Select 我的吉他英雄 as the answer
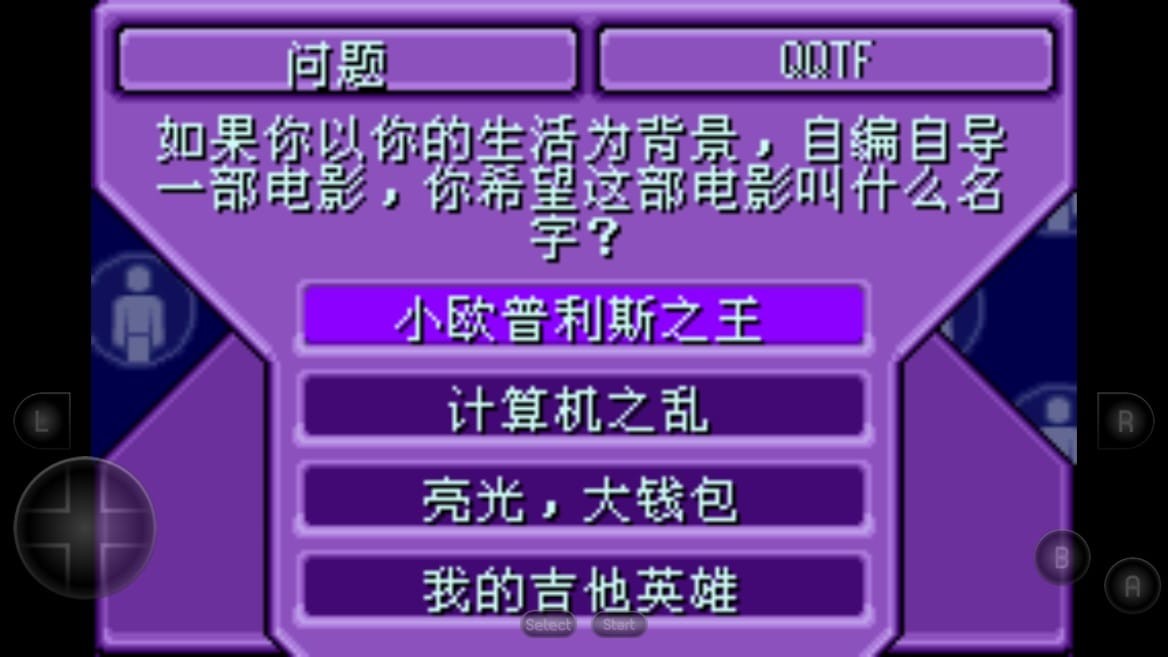This screenshot has width=1168, height=657. [582, 587]
